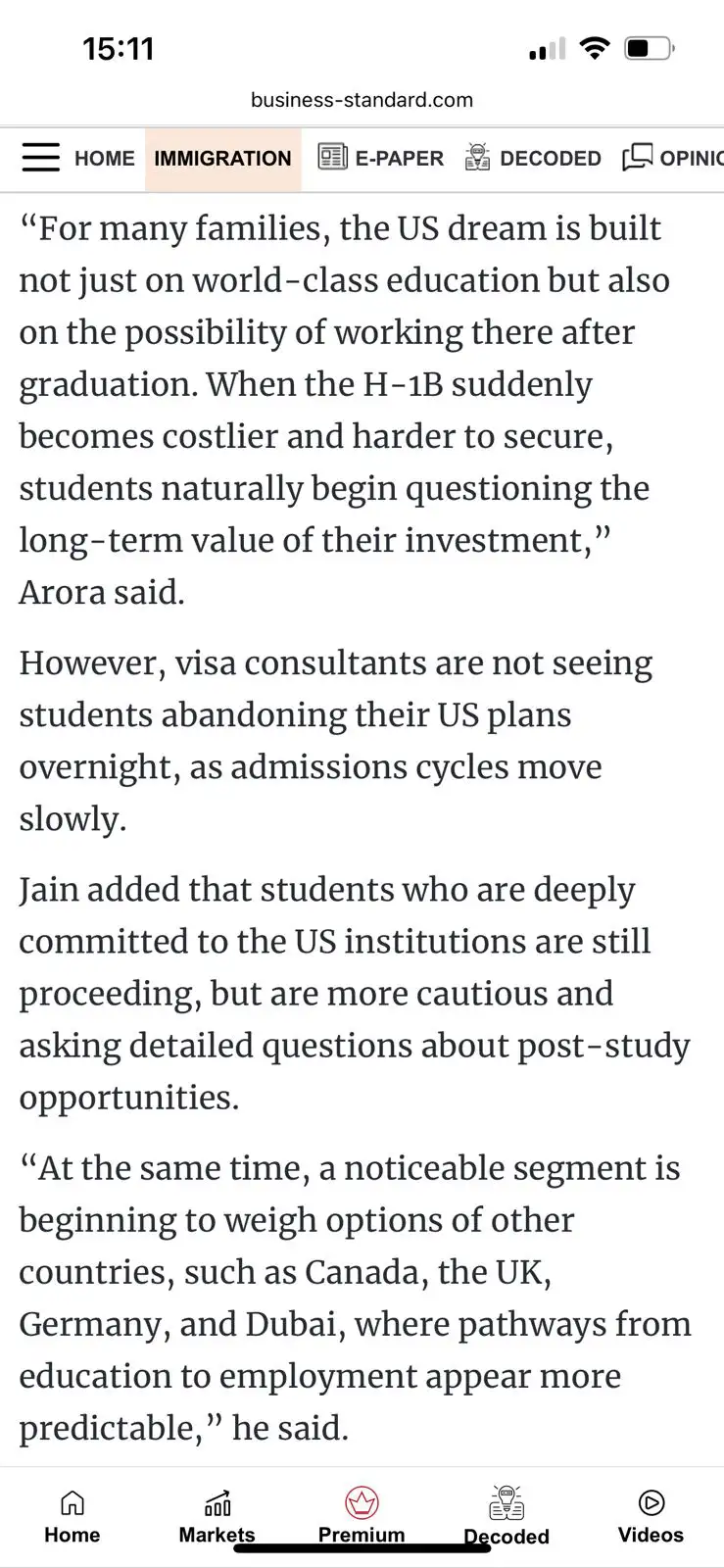Image resolution: width=724 pixels, height=1568 pixels.
Task: Open the hamburger menu
Action: pyautogui.click(x=40, y=158)
